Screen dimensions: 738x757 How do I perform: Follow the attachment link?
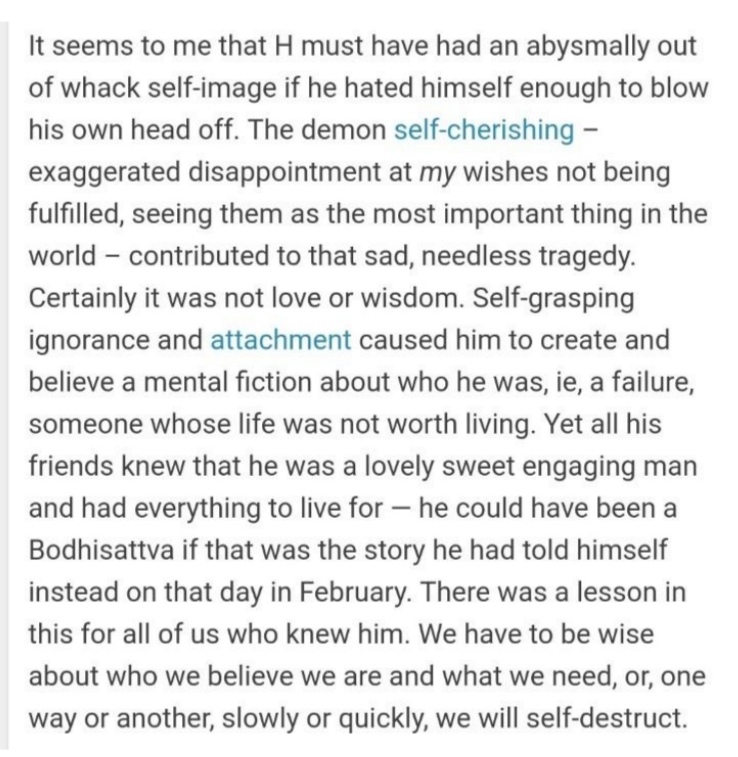[280, 340]
